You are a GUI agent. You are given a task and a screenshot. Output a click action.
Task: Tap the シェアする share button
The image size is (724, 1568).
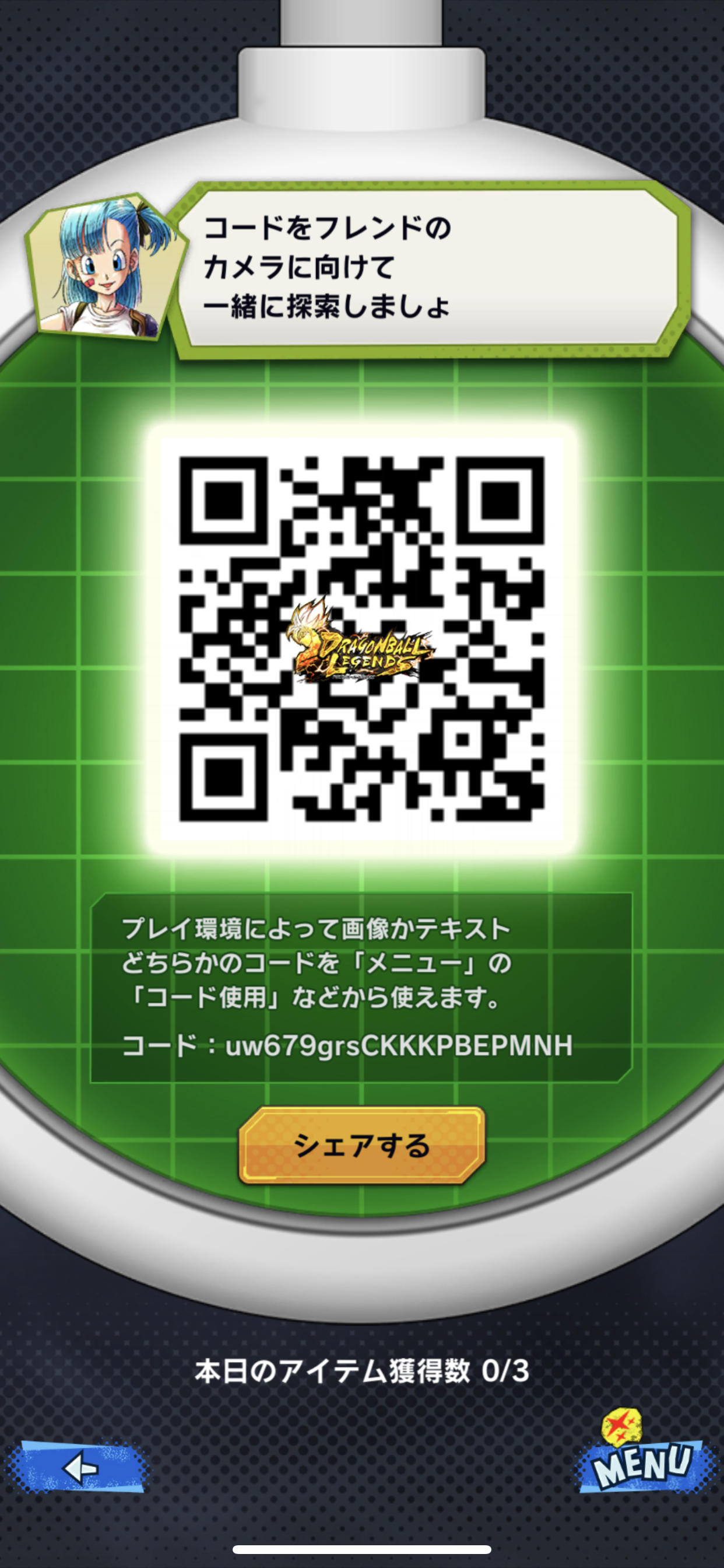point(362,1146)
